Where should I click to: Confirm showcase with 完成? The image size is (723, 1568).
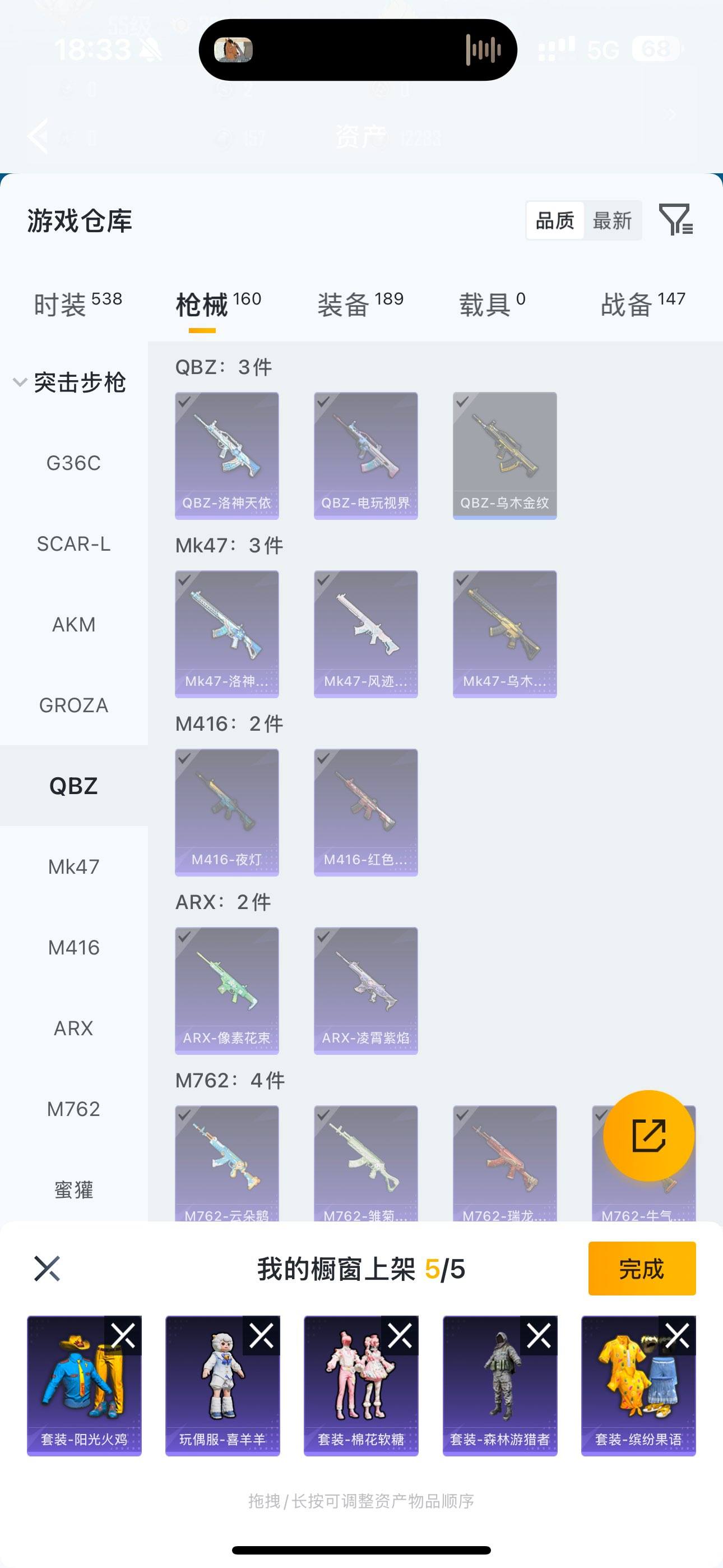tap(641, 1269)
